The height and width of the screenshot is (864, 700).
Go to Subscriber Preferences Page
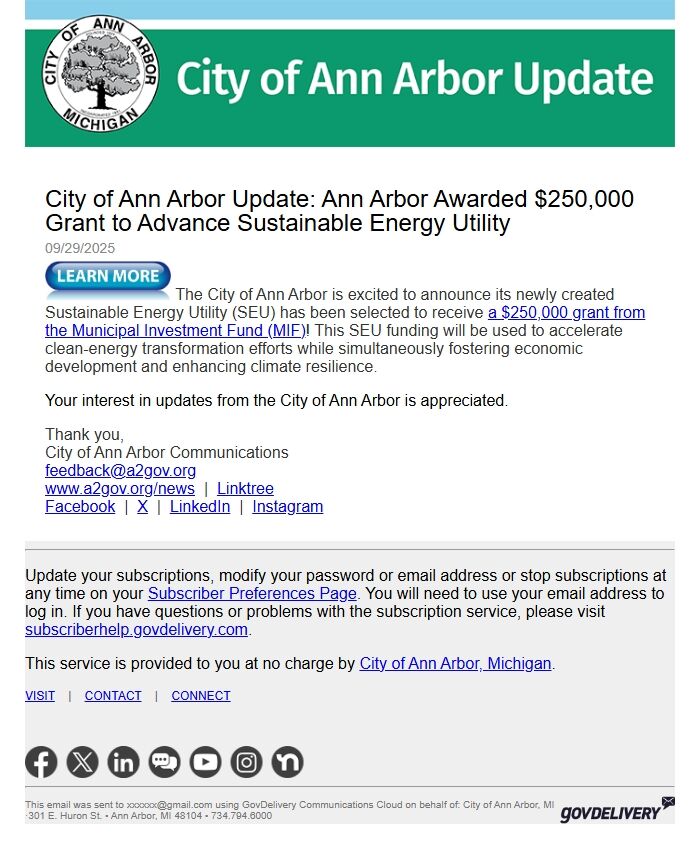click(252, 593)
